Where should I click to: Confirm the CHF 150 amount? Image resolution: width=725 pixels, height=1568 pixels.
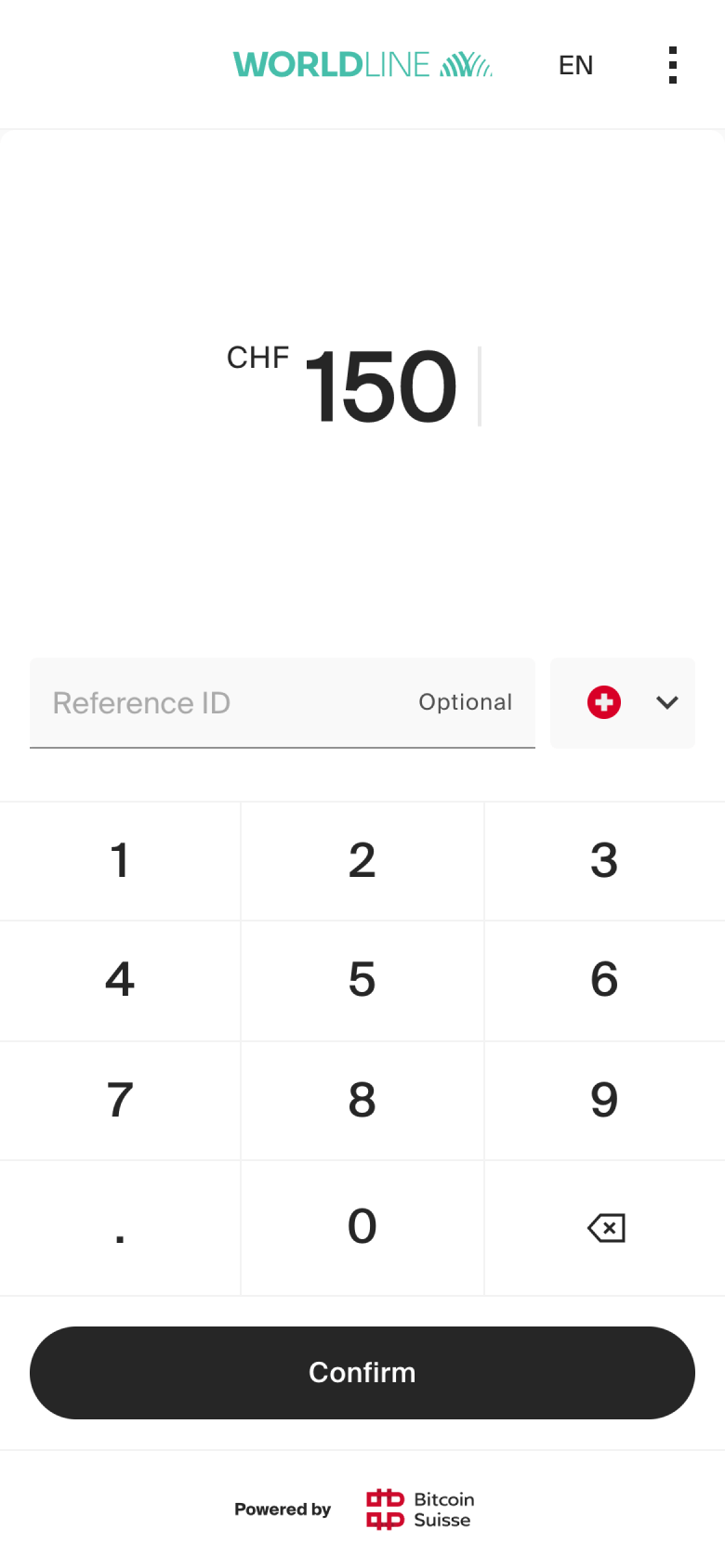click(x=362, y=1372)
